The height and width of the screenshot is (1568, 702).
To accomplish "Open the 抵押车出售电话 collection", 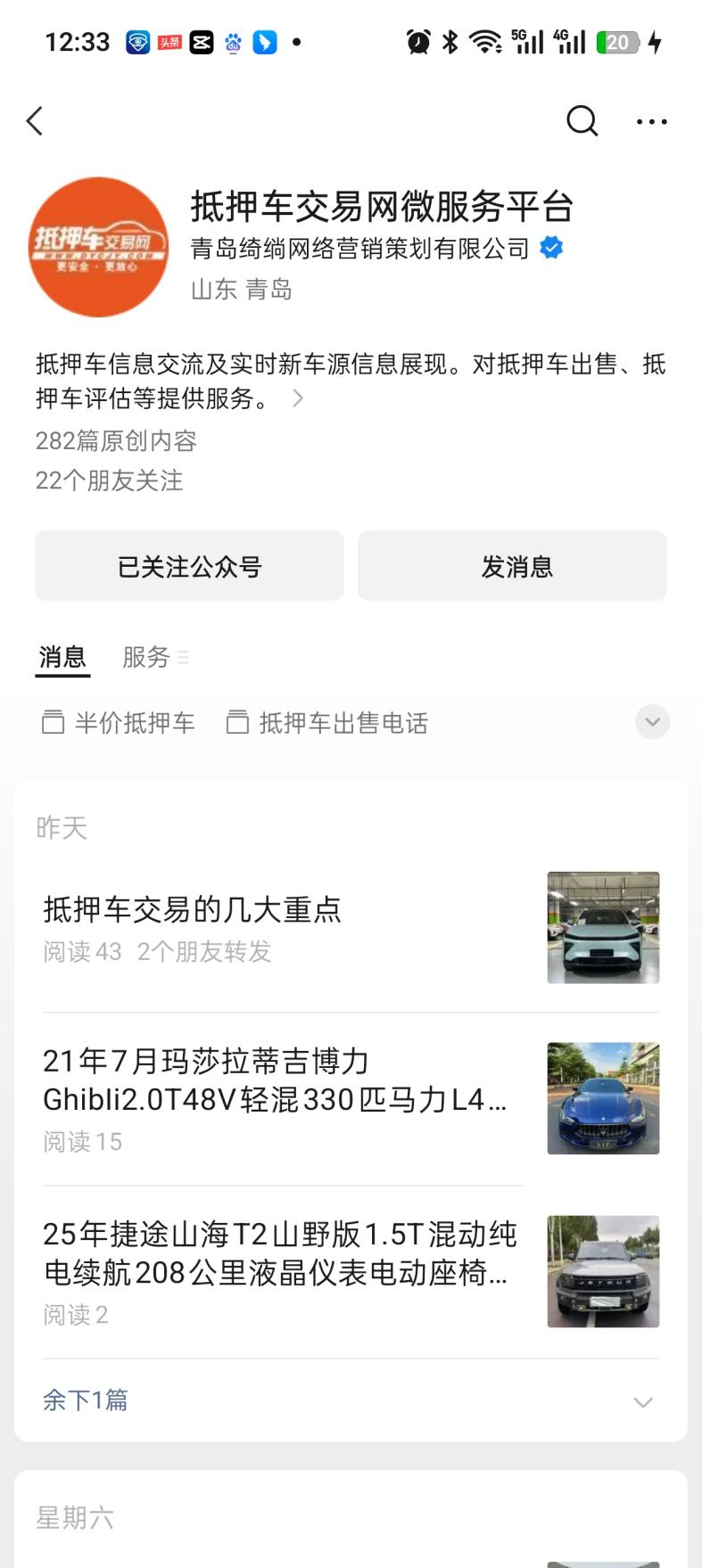I will (327, 722).
